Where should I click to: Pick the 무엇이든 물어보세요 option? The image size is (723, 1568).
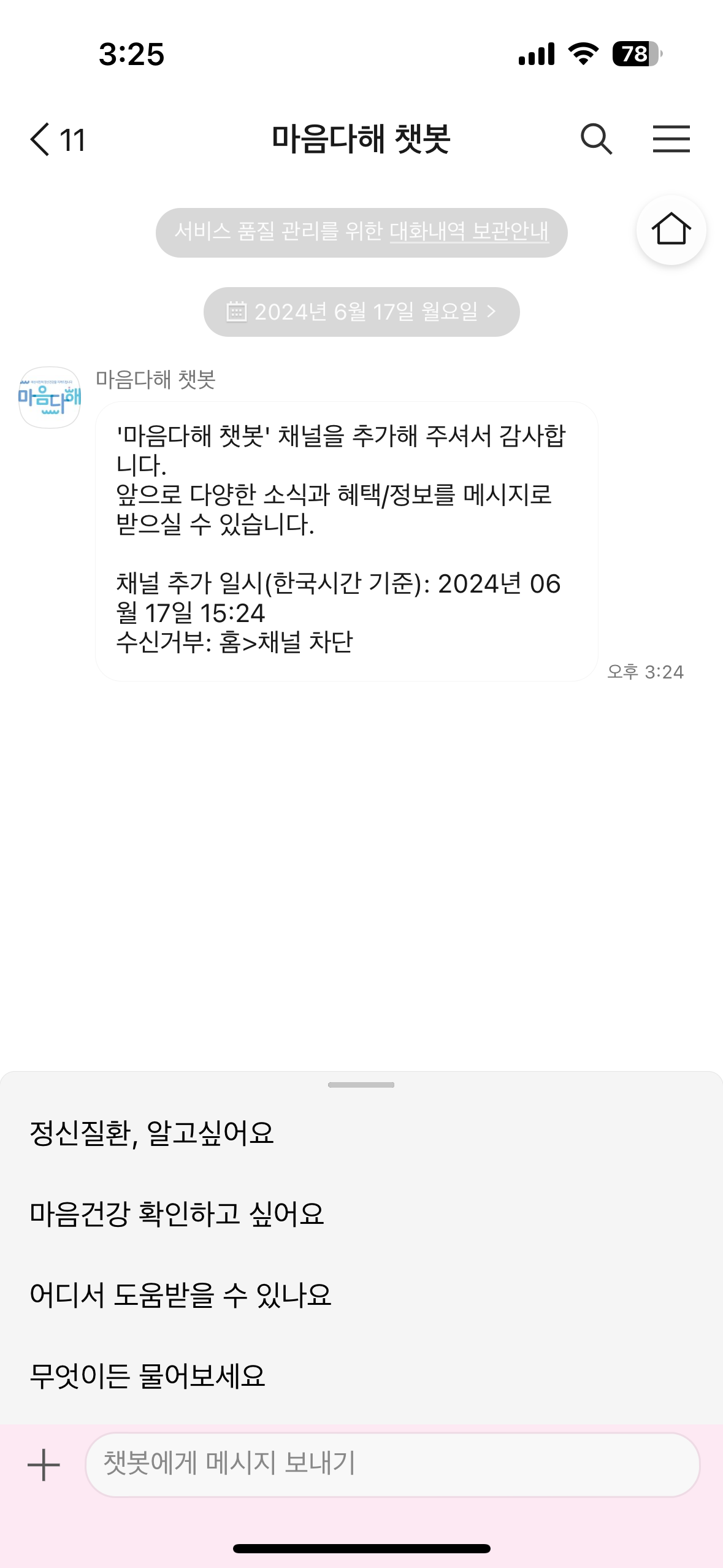pyautogui.click(x=148, y=1376)
